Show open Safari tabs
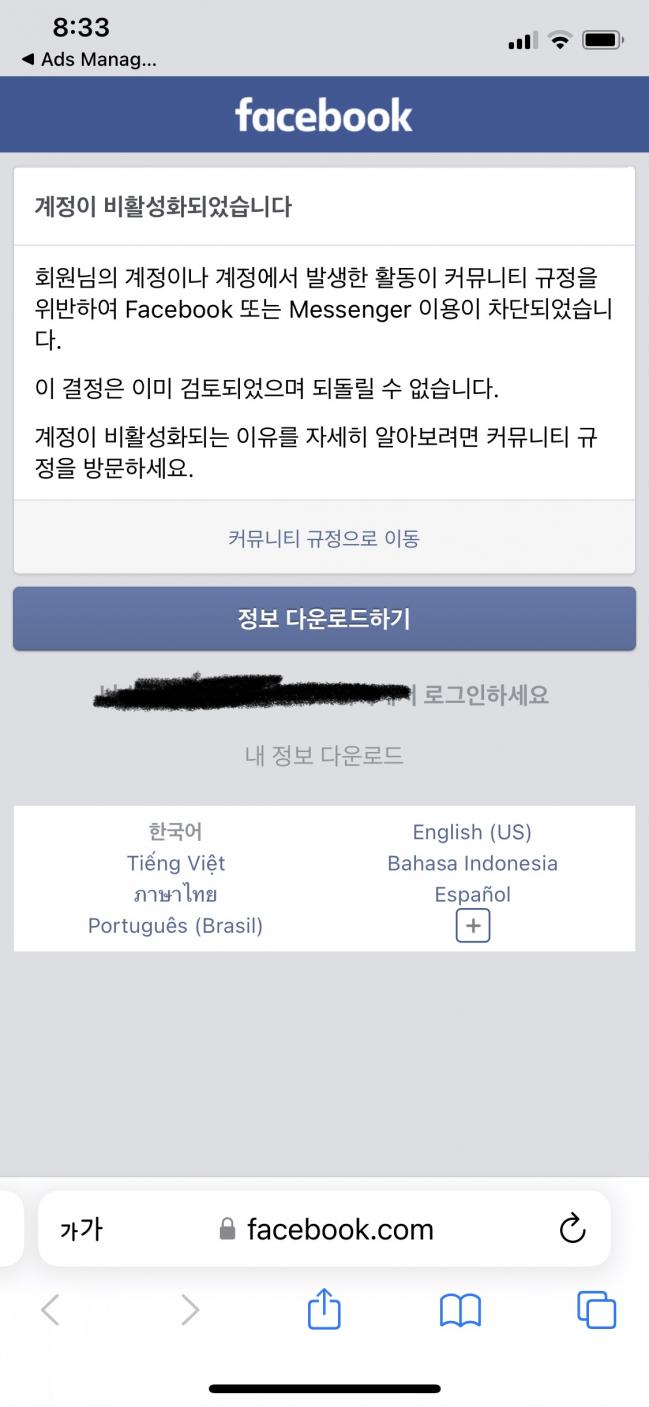 click(x=596, y=1310)
